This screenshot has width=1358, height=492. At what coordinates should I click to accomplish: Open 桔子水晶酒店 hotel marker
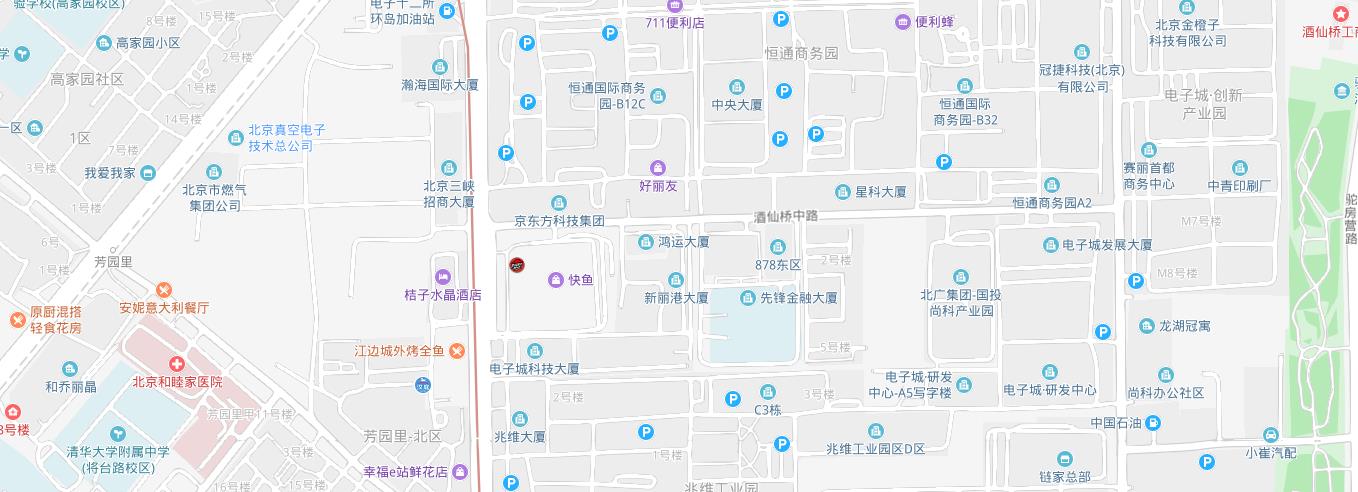pyautogui.click(x=443, y=276)
